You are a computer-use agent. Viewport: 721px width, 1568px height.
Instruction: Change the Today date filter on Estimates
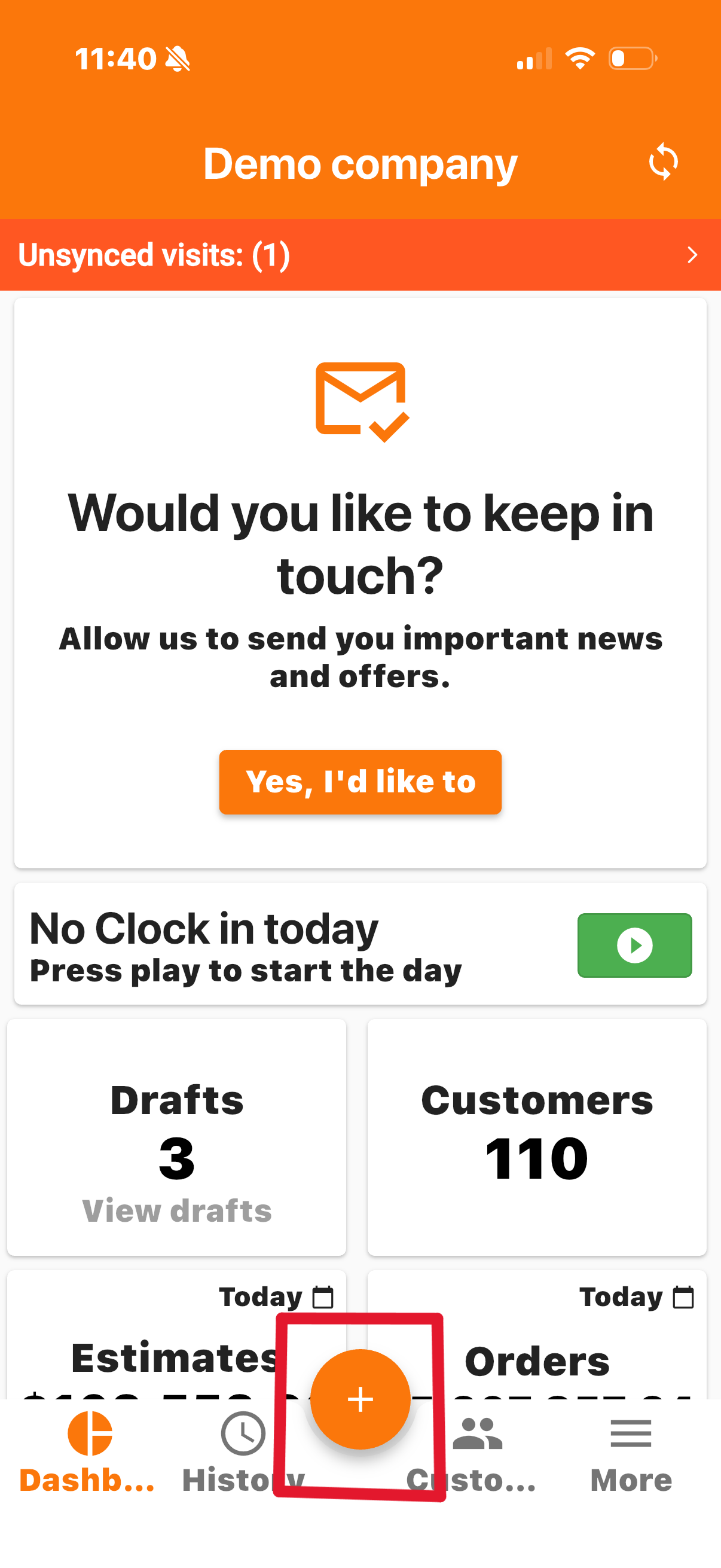(277, 1297)
